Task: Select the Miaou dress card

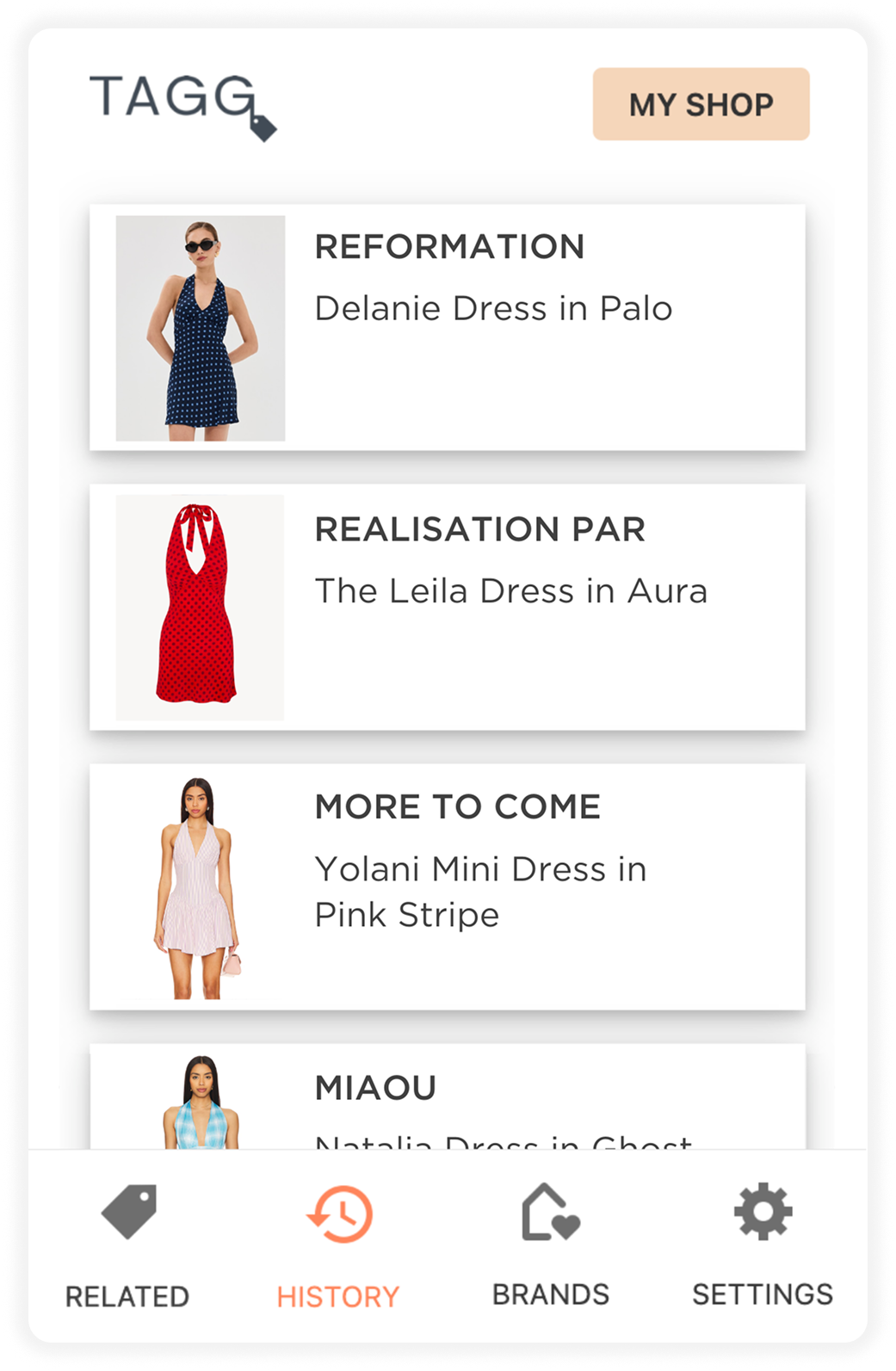Action: 447,1097
